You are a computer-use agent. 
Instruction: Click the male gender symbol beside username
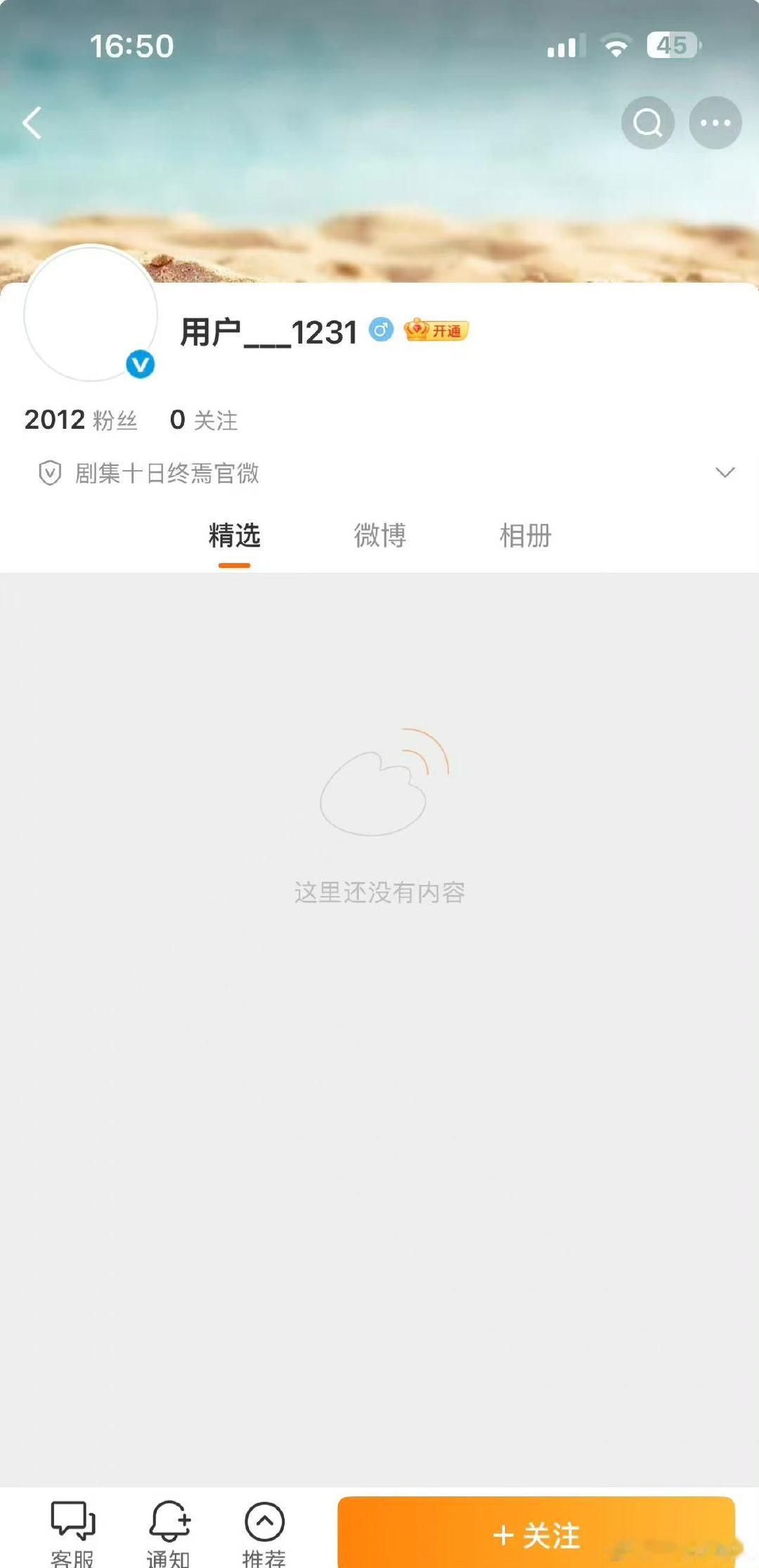[x=382, y=330]
